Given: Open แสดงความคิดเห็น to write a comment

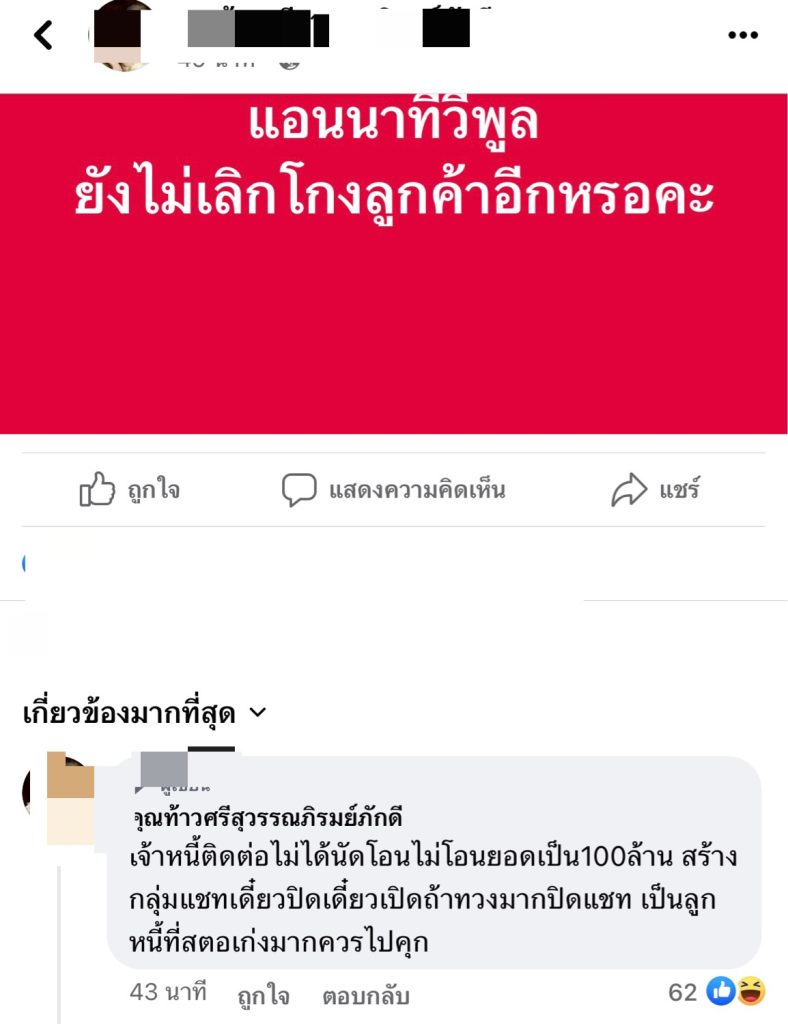Looking at the screenshot, I should click(x=393, y=490).
